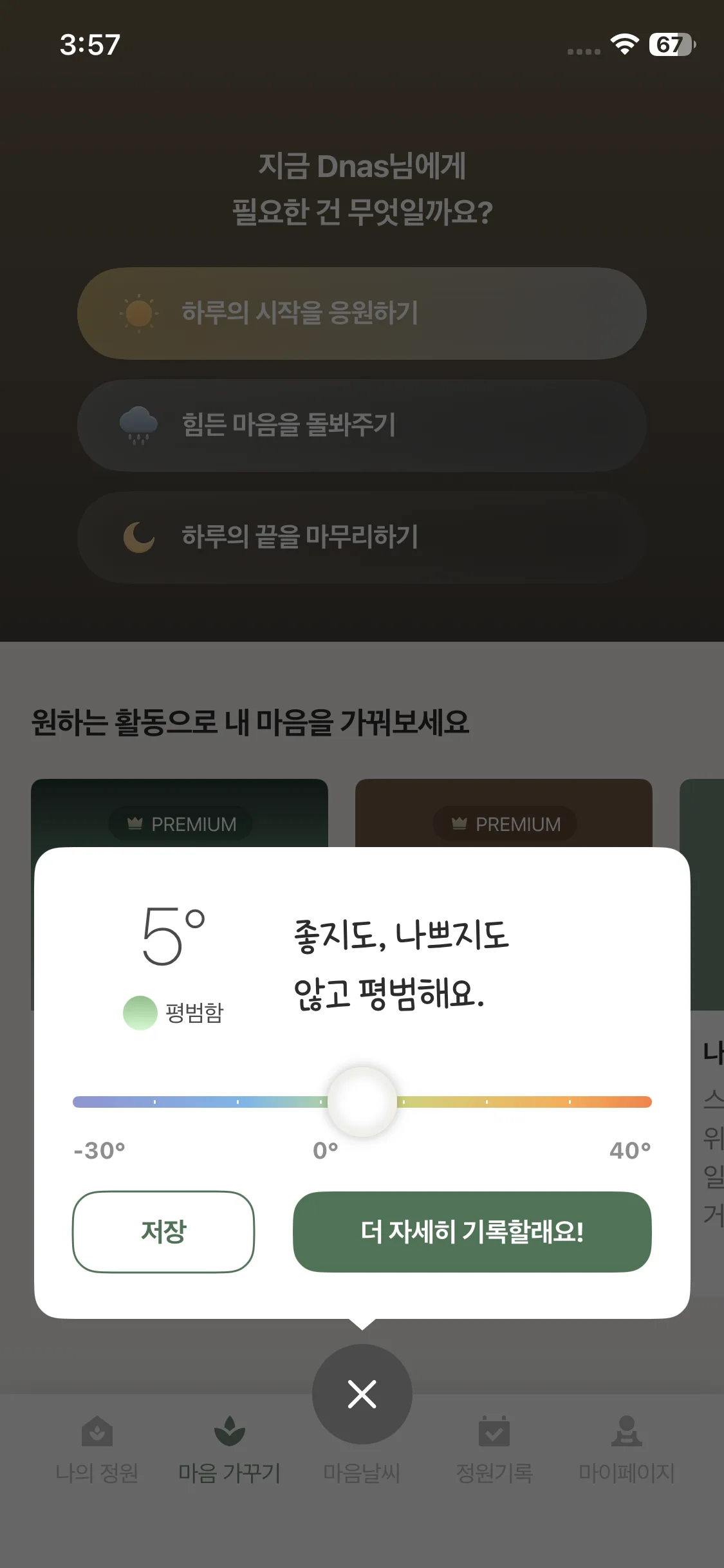Expand the 하루의 끝을 마무리하기 option
Image resolution: width=724 pixels, height=1568 pixels.
point(362,538)
